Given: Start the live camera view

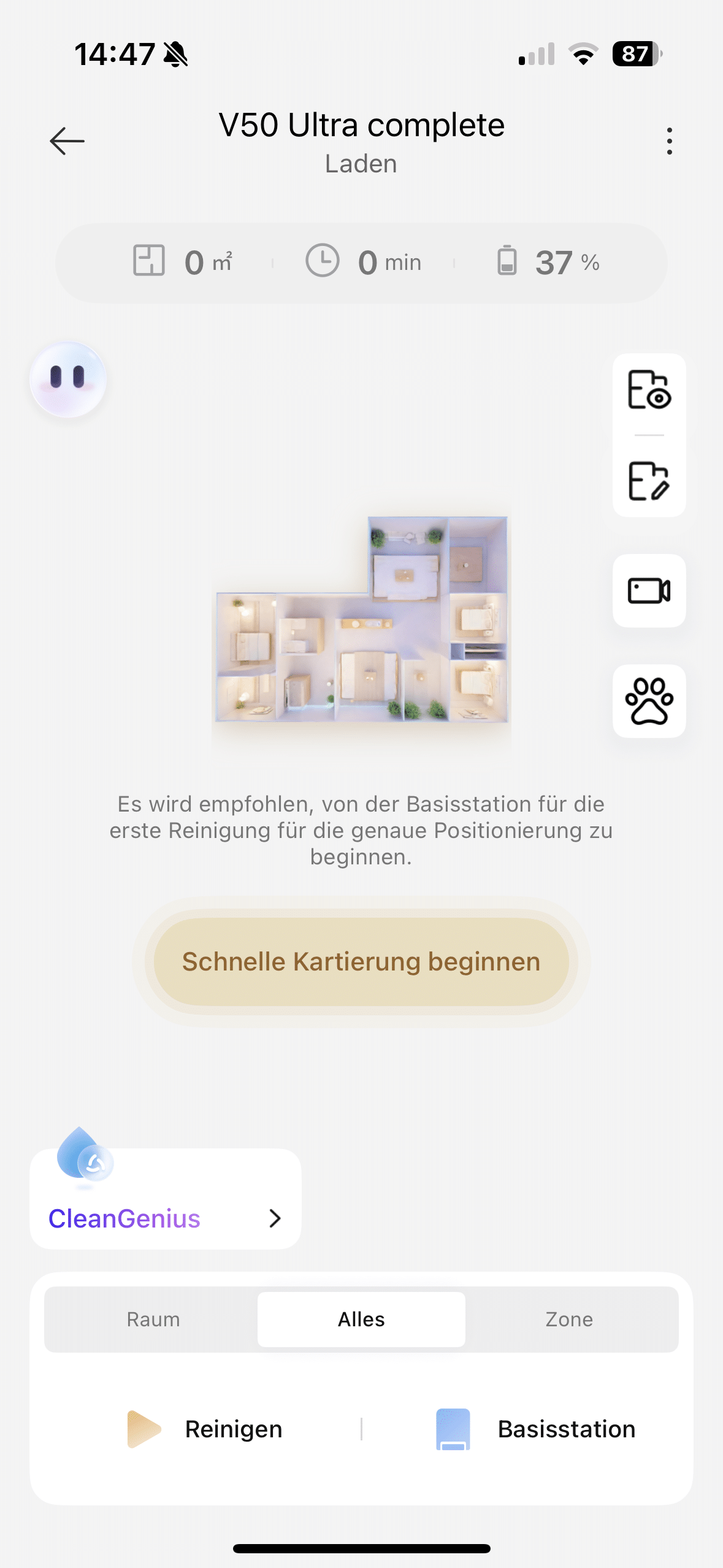Looking at the screenshot, I should point(649,591).
